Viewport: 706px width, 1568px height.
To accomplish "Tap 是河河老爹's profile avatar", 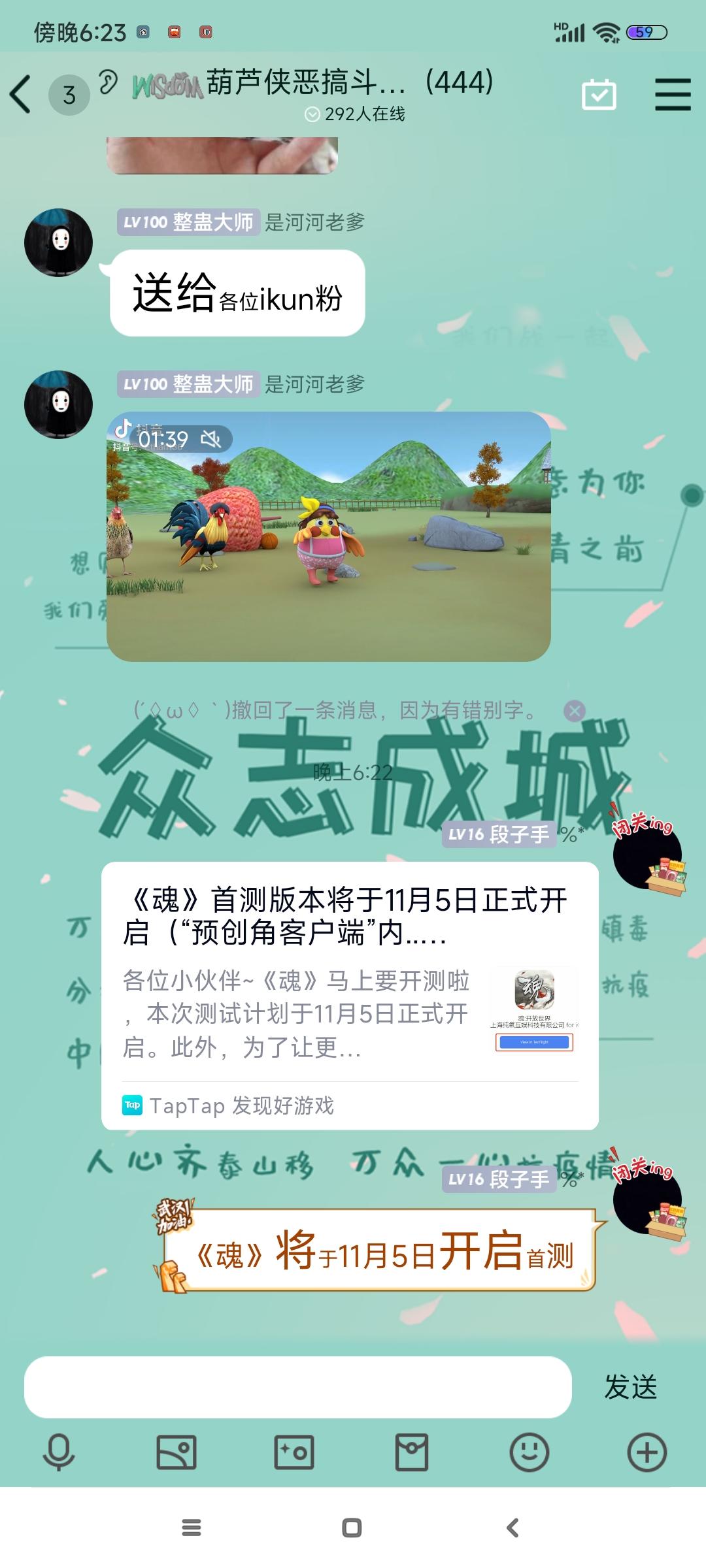I will point(59,242).
